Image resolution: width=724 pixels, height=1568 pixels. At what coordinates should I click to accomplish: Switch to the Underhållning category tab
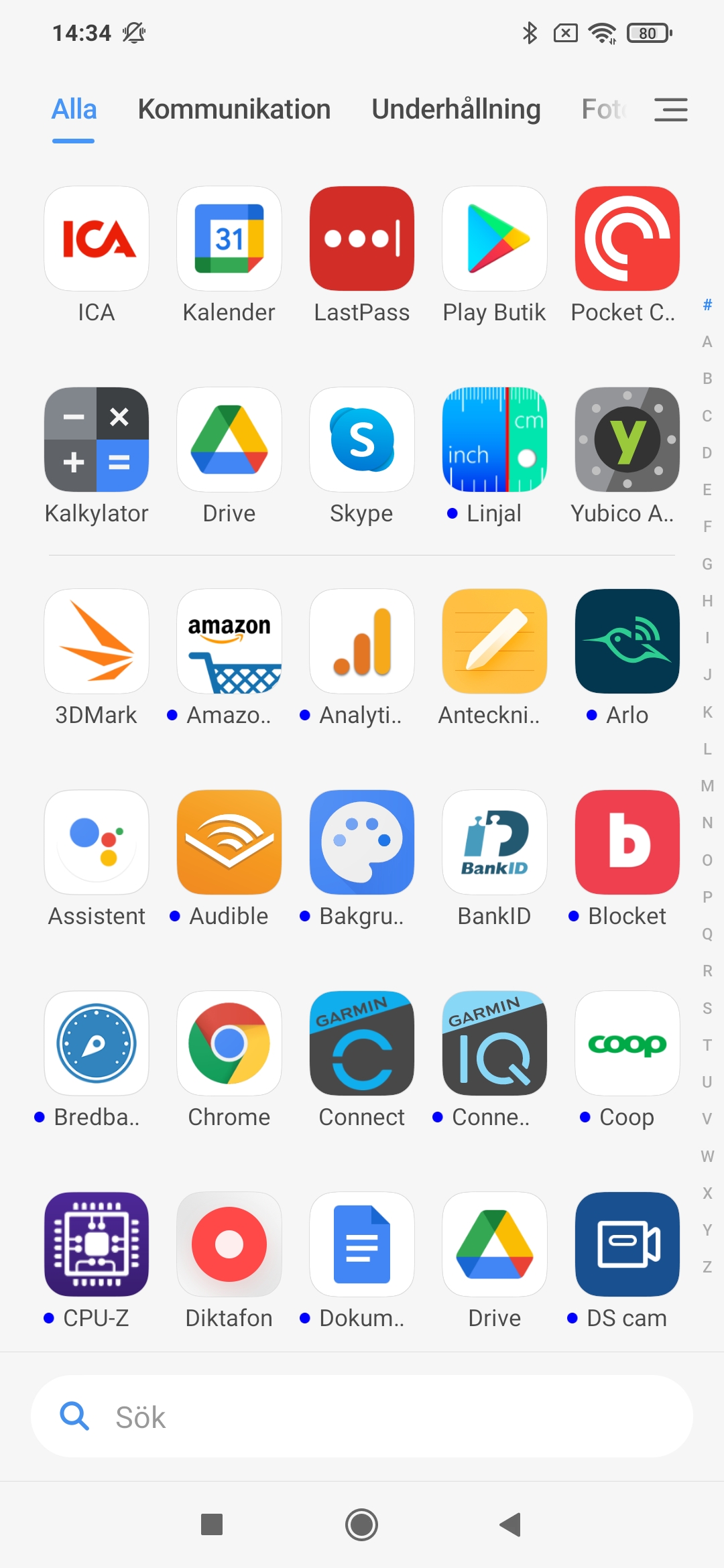[x=456, y=109]
